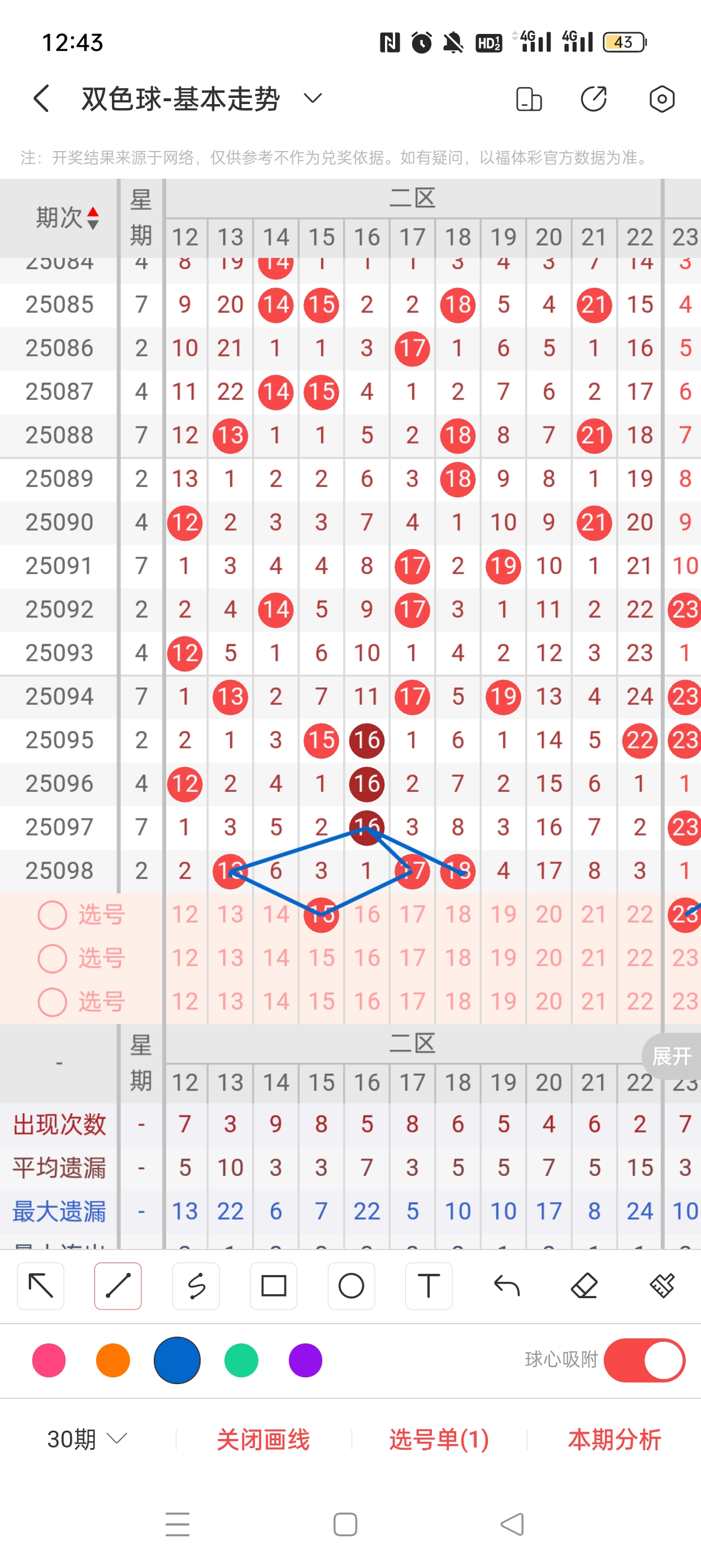
Task: Tap 关闭画线 to exit drawing mode
Action: tap(263, 1439)
